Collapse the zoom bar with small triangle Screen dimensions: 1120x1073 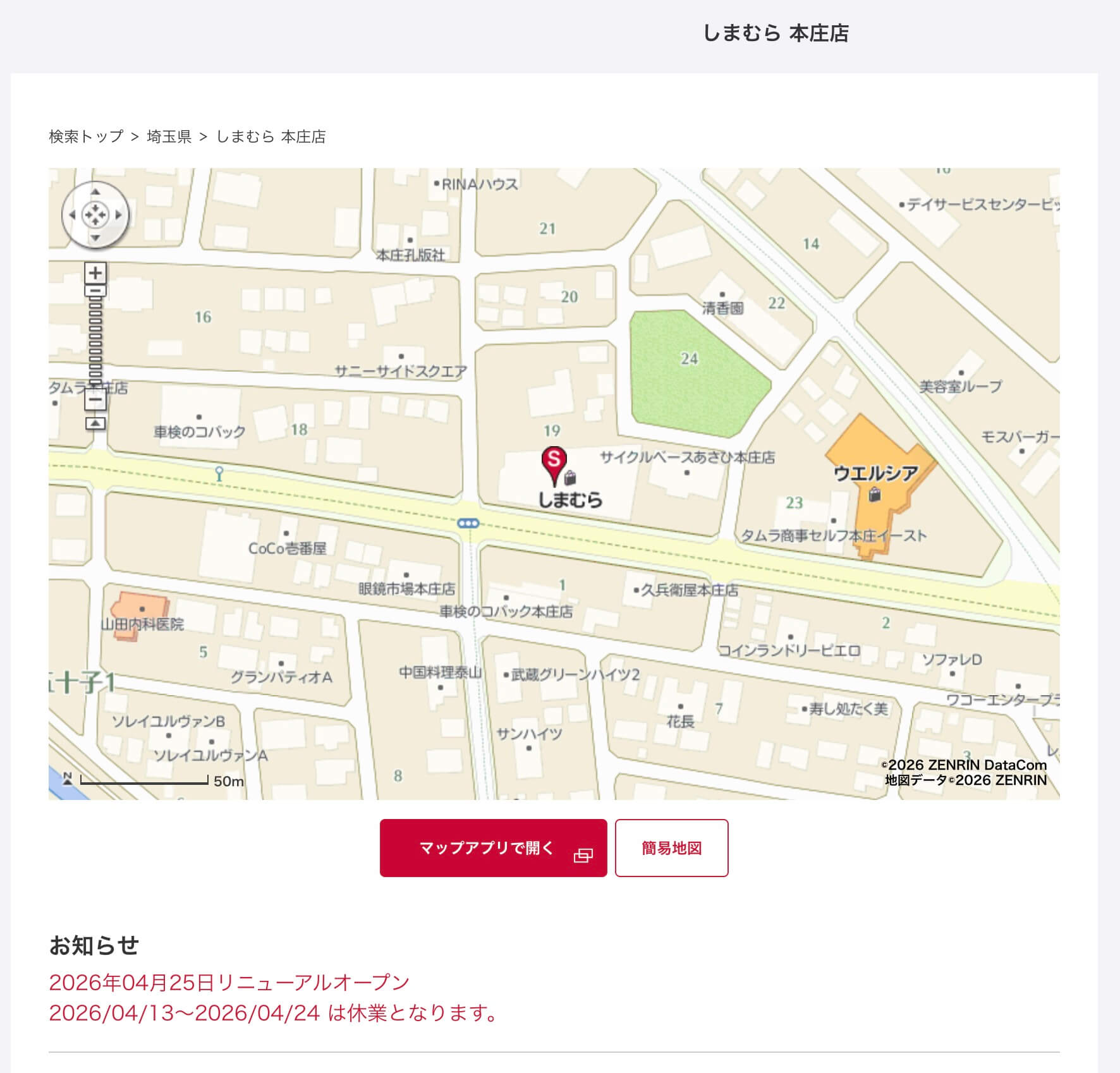click(95, 423)
